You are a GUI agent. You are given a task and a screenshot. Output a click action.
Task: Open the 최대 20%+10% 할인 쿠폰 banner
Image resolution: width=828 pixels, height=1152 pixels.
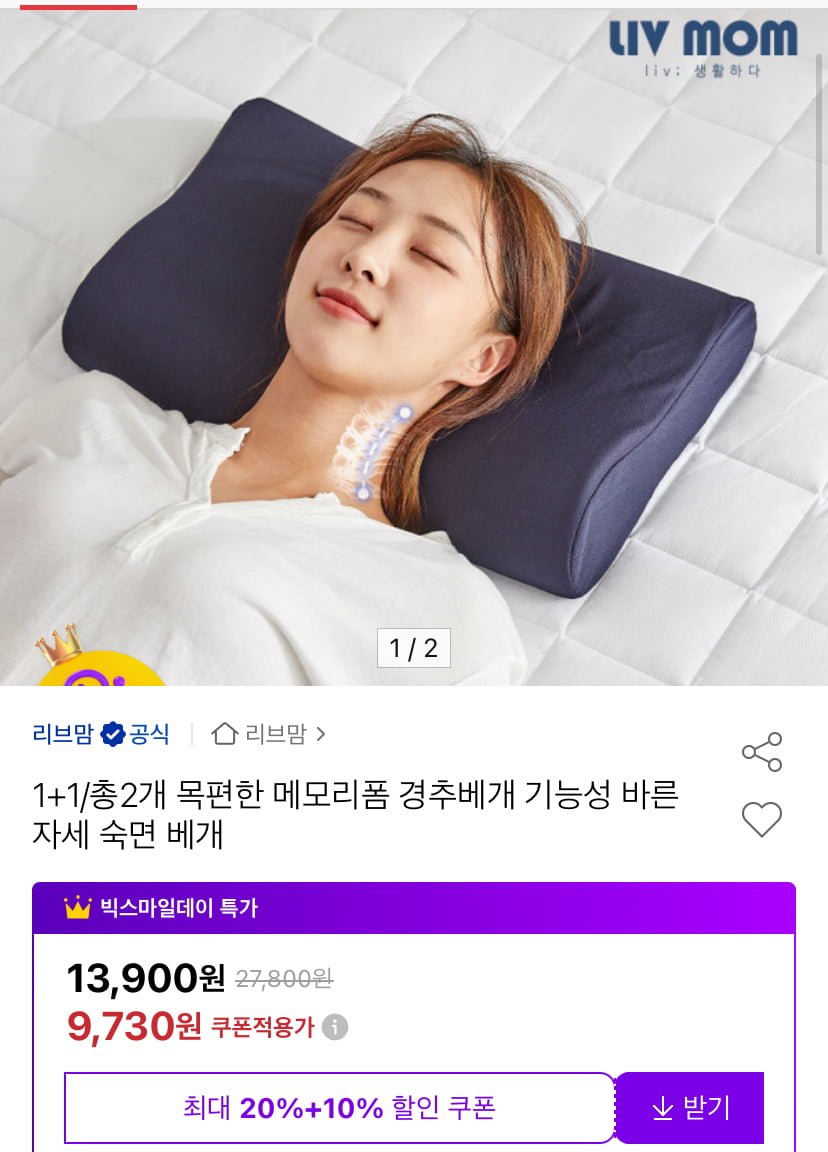339,1107
